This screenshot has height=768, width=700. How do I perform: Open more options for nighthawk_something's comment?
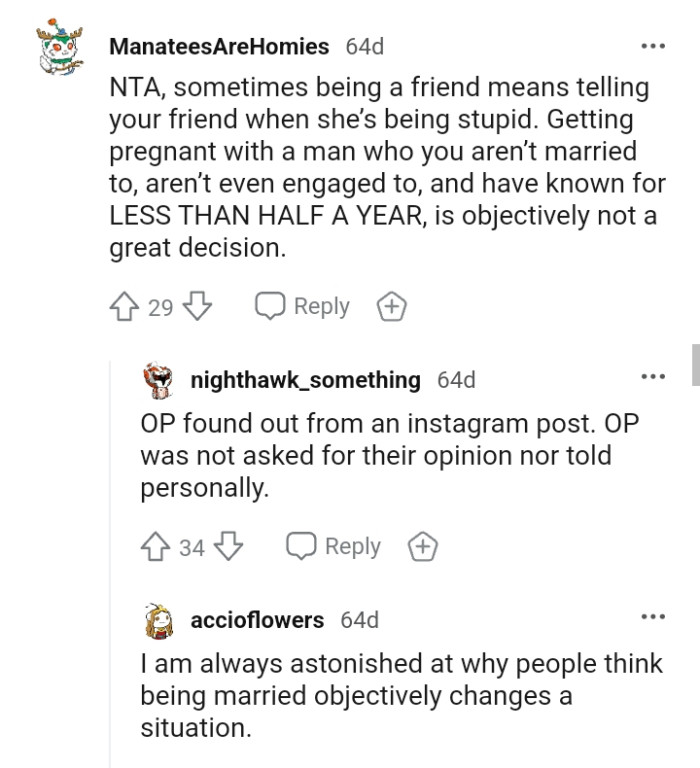click(653, 377)
